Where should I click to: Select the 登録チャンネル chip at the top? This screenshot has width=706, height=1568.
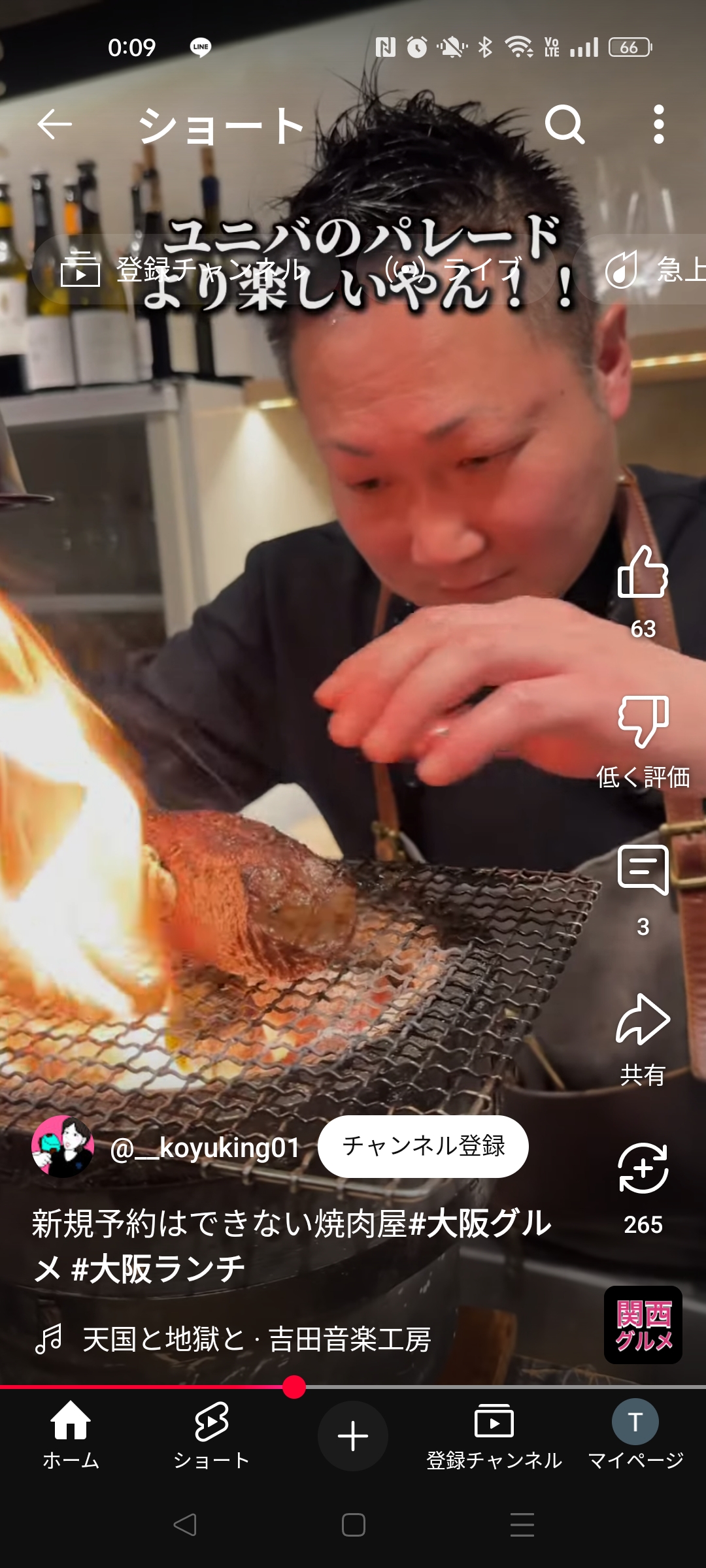pyautogui.click(x=183, y=269)
